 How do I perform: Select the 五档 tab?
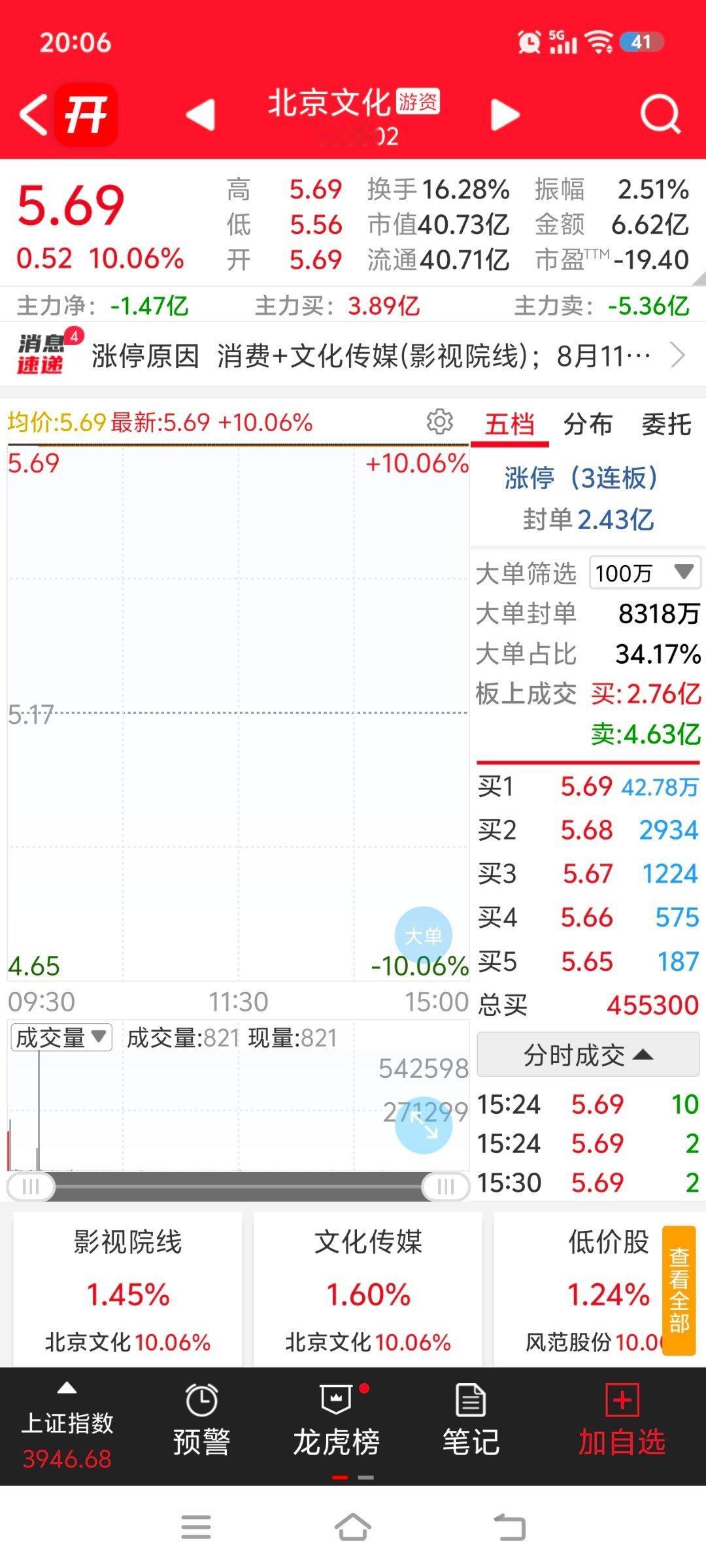coord(509,424)
